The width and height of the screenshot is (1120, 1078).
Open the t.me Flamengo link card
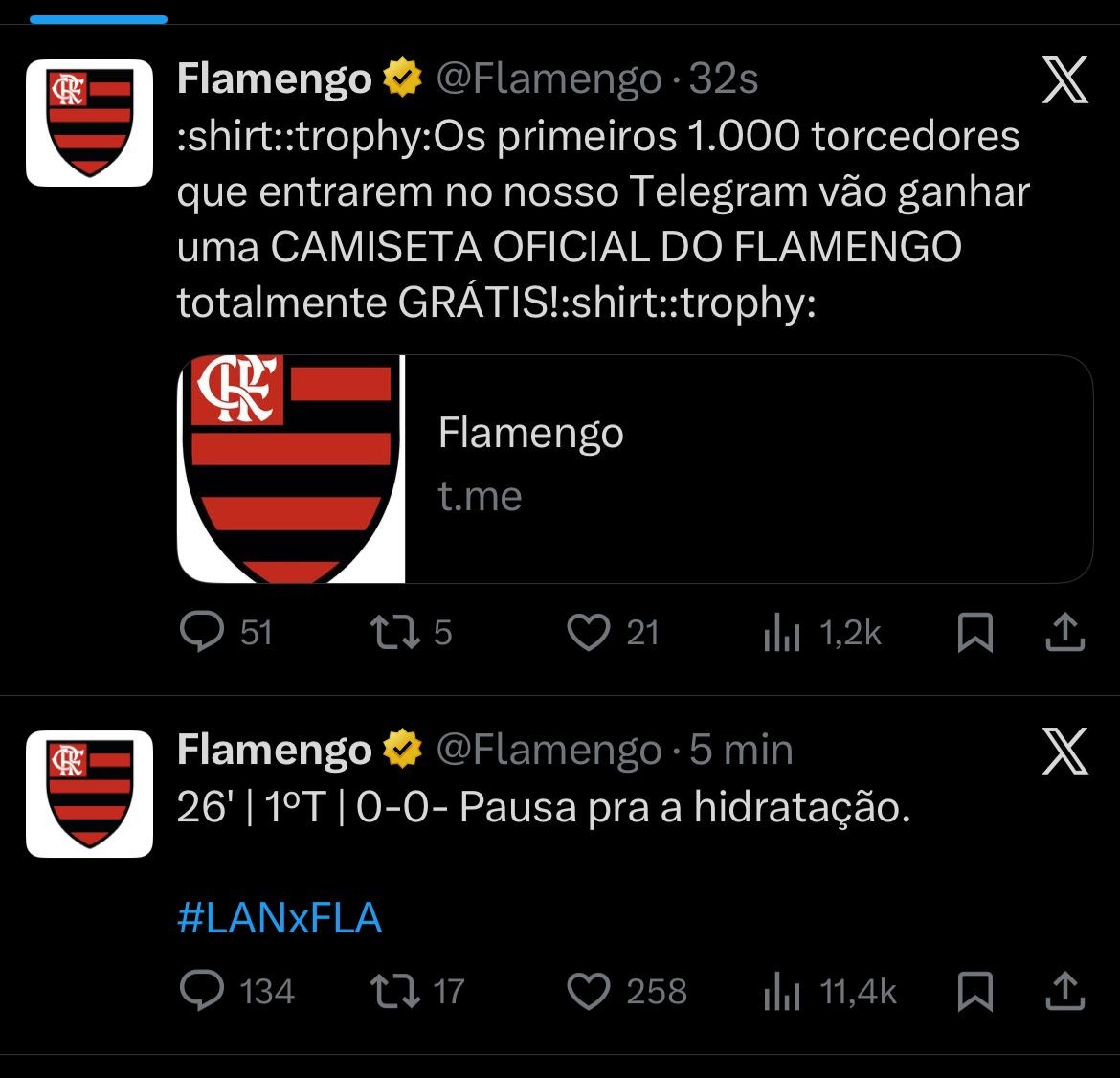pos(635,469)
